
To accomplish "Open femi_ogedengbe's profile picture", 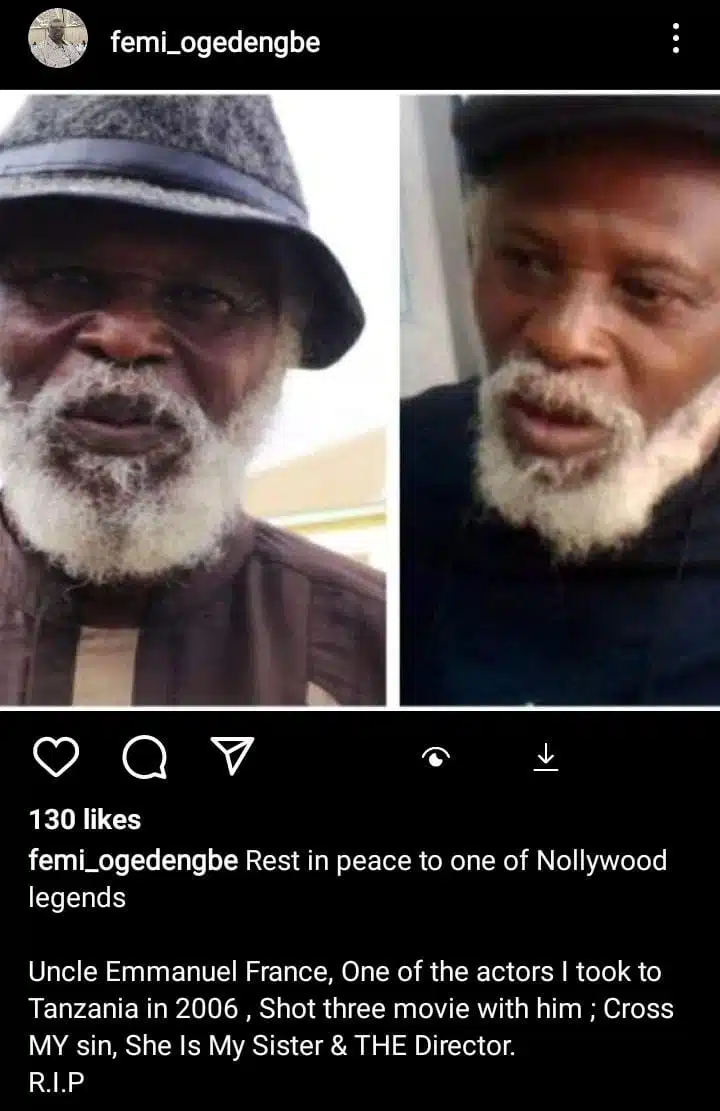I will coord(58,38).
